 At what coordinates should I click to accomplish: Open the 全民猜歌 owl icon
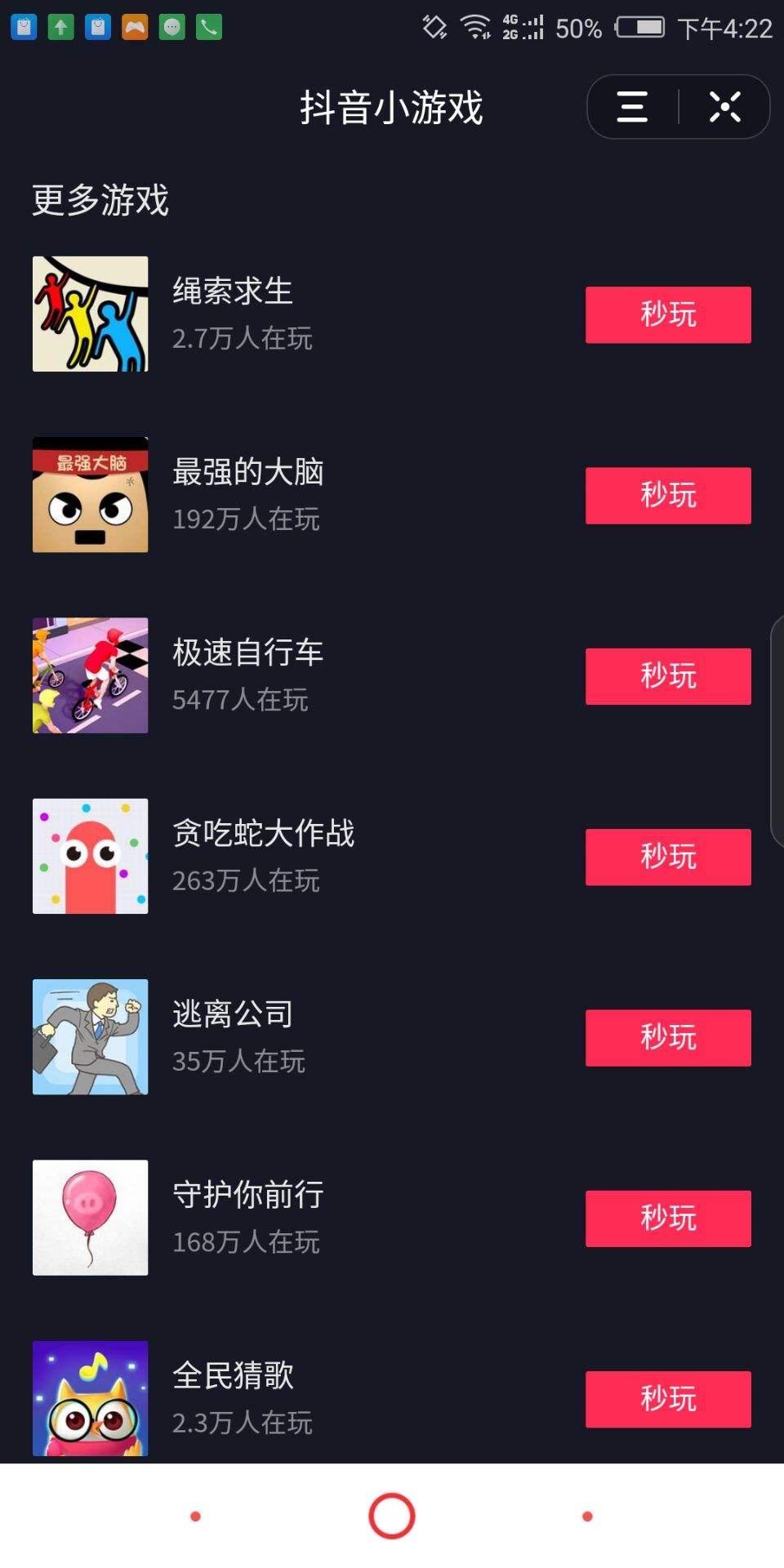[91, 1398]
